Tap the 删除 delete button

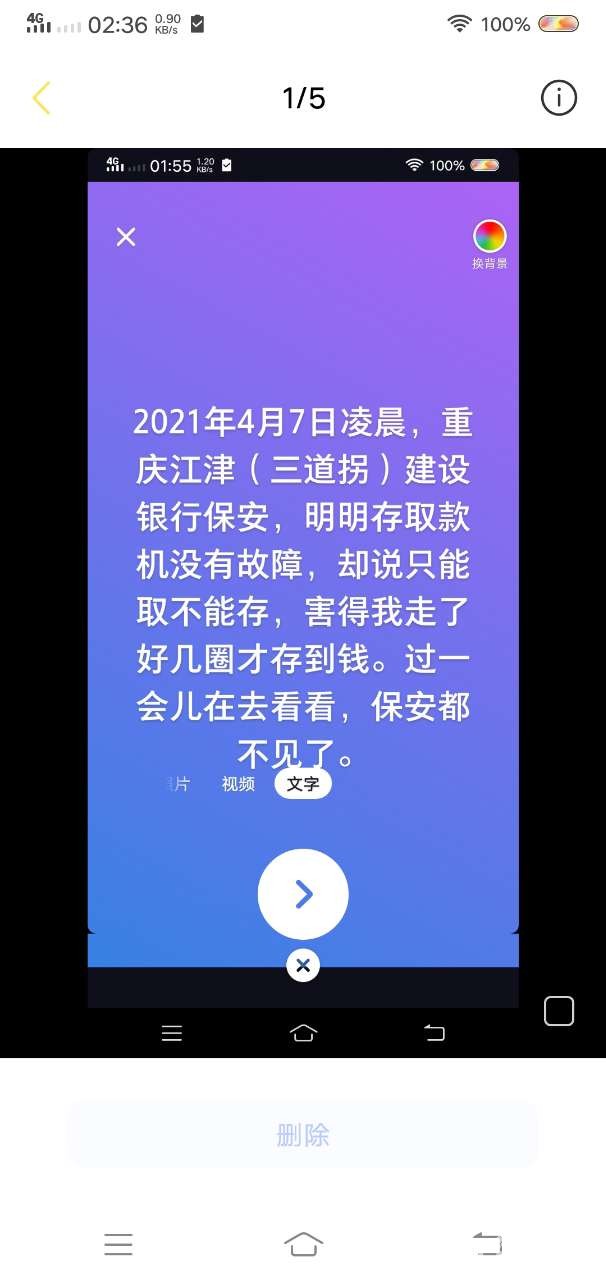tap(302, 1135)
